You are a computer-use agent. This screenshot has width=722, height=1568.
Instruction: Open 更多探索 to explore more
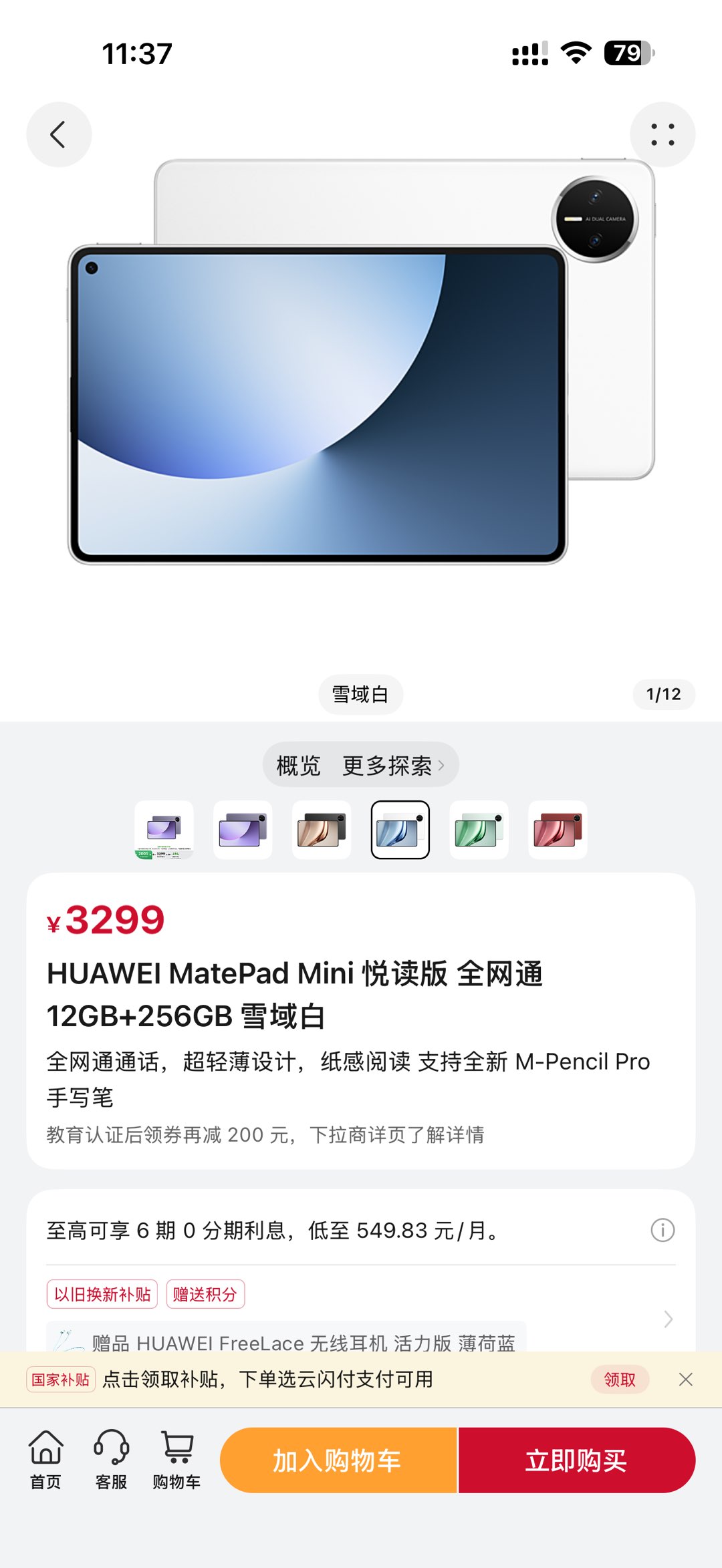point(393,766)
